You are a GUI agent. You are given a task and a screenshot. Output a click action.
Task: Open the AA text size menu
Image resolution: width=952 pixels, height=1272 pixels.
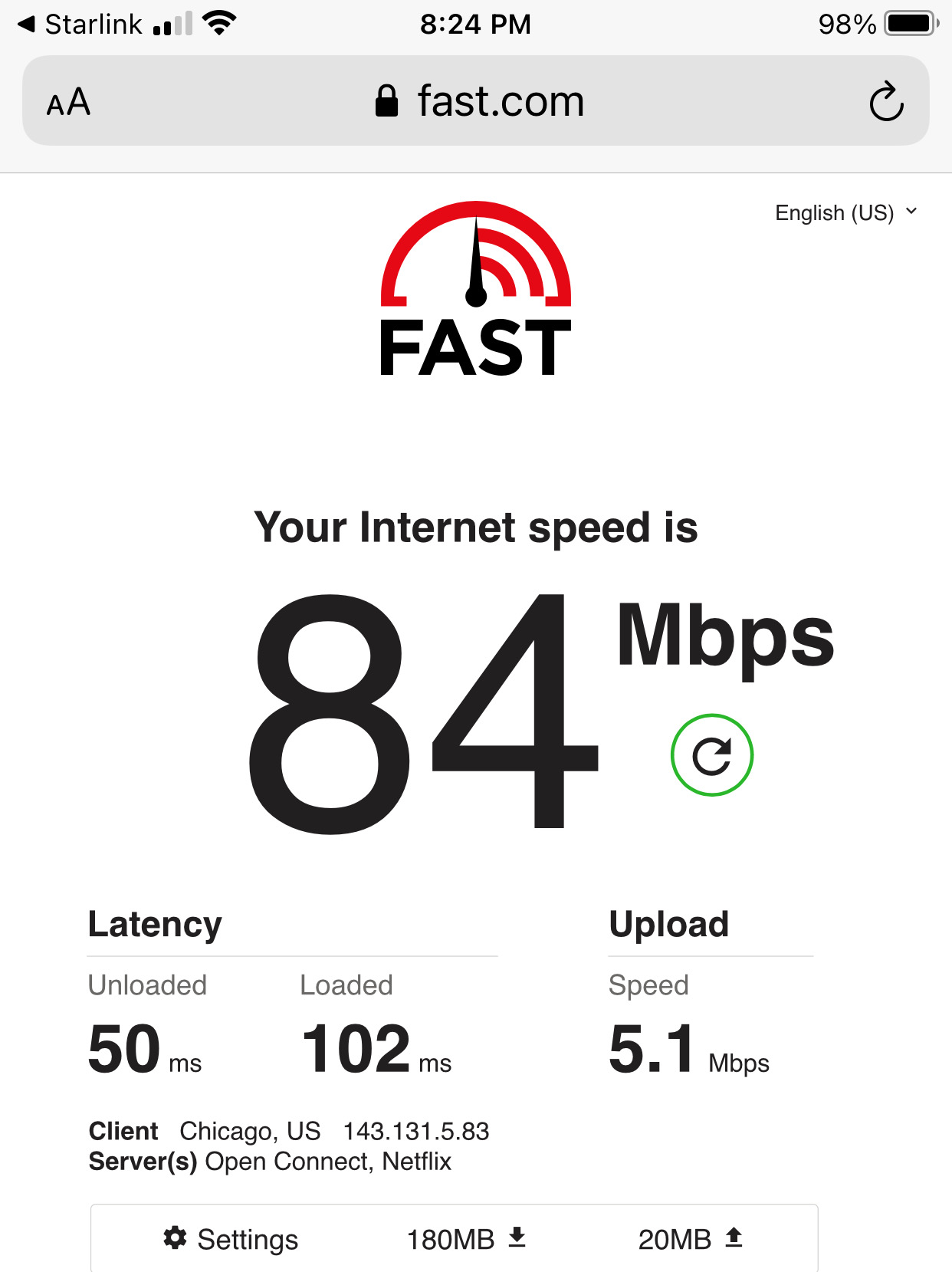[x=68, y=102]
